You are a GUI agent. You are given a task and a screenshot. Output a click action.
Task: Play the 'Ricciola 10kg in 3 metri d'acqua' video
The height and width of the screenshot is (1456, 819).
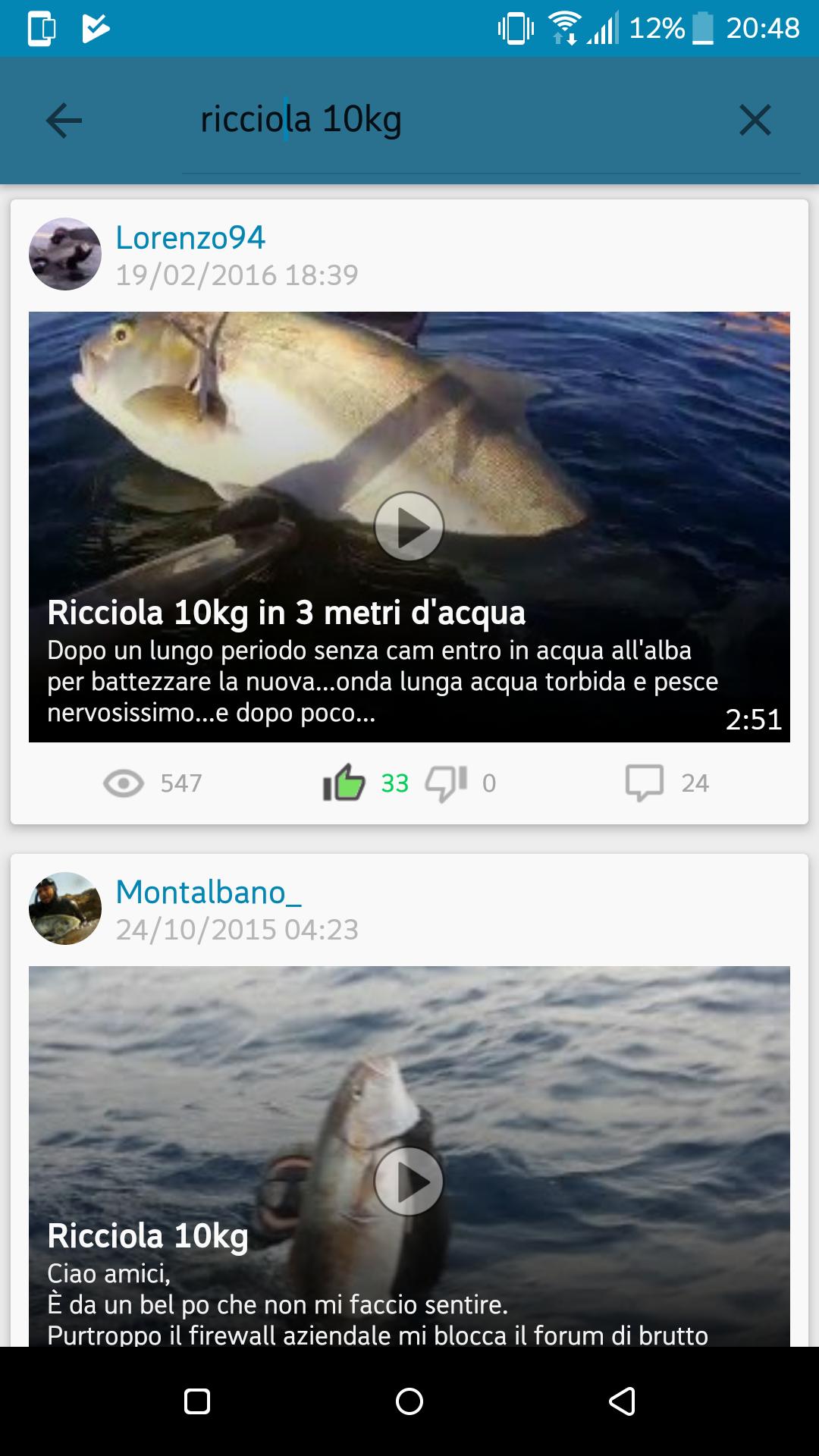tap(409, 526)
